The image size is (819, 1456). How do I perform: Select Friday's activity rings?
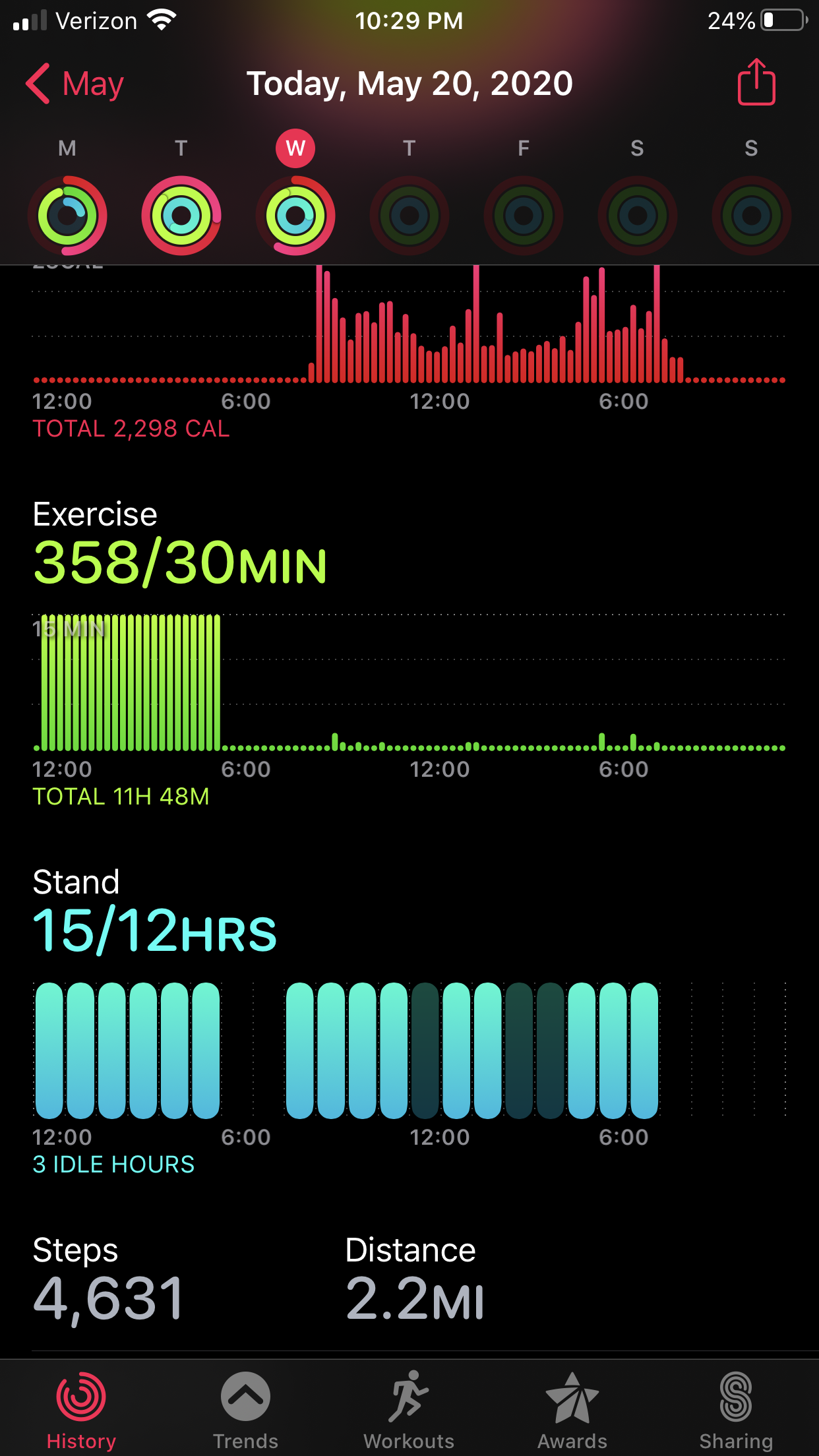[524, 215]
